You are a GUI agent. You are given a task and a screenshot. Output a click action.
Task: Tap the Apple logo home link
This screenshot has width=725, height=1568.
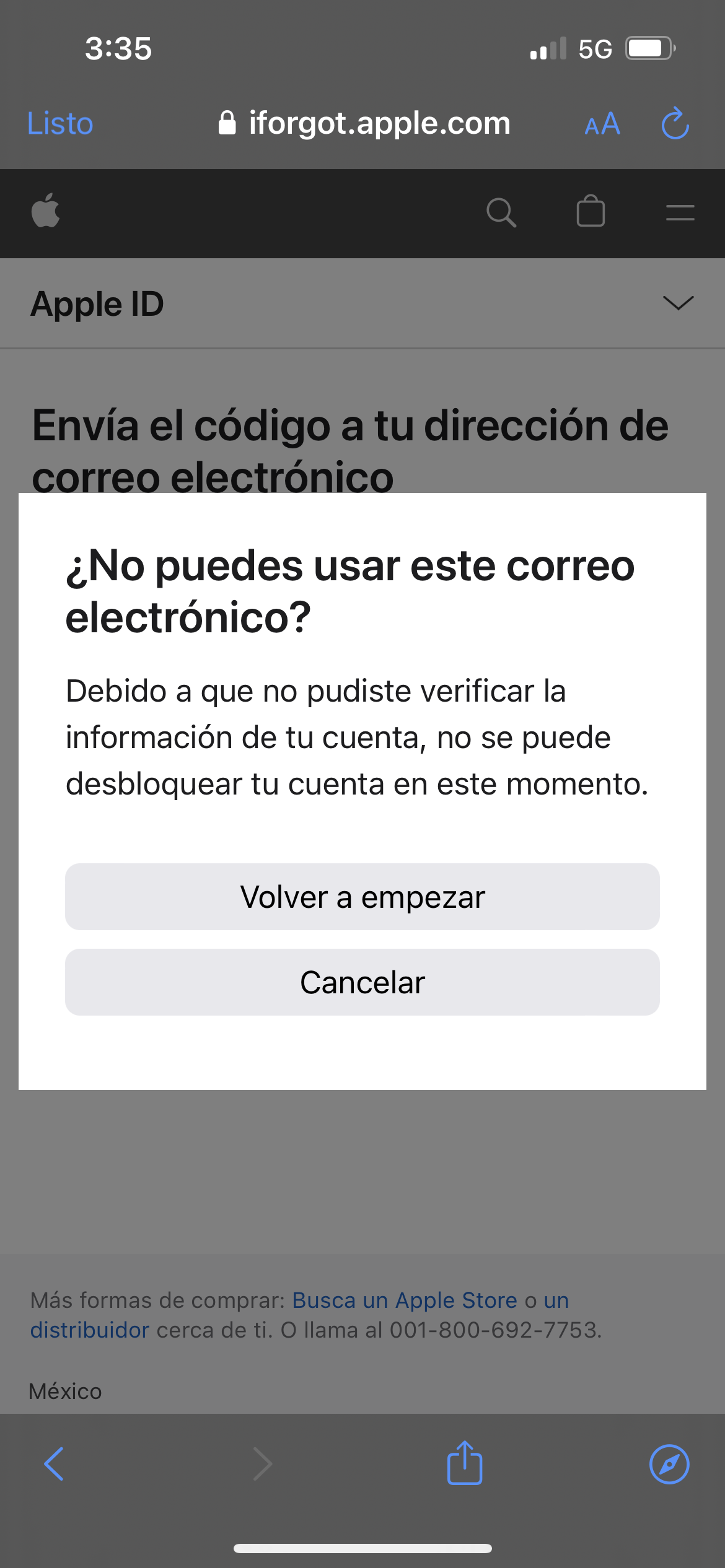[45, 211]
